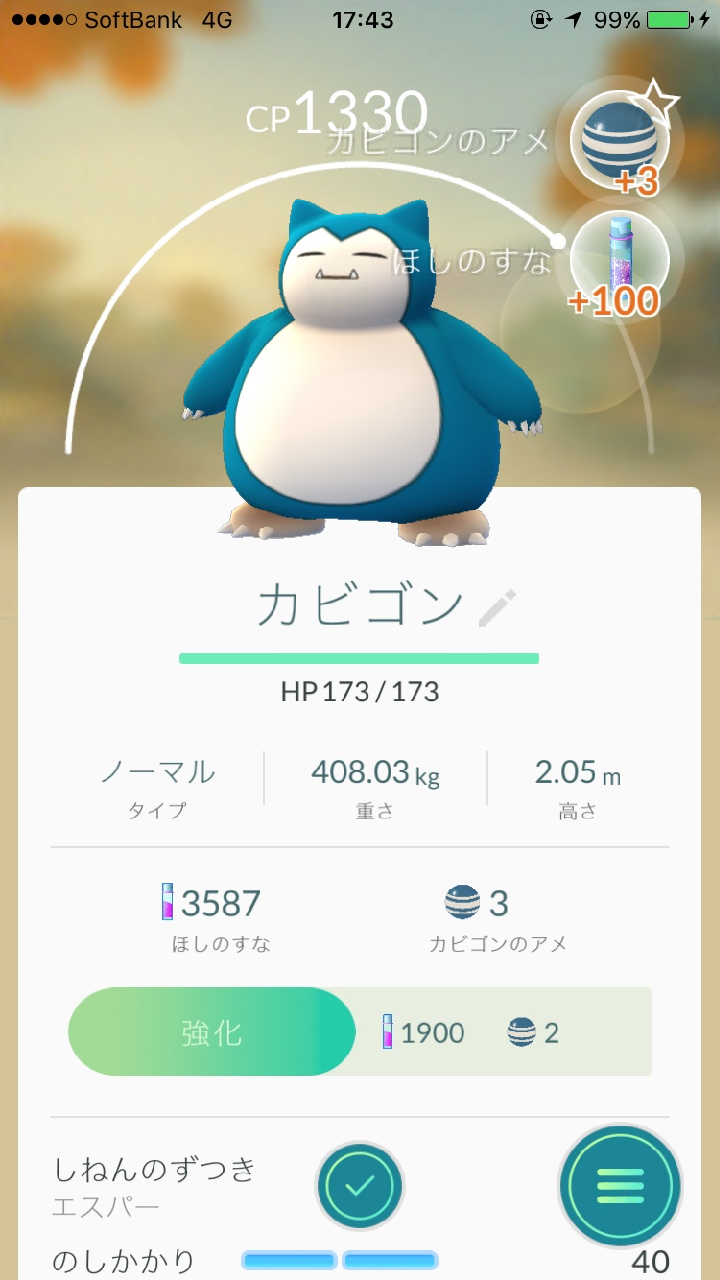Power up with the 強化 button

coord(212,1032)
